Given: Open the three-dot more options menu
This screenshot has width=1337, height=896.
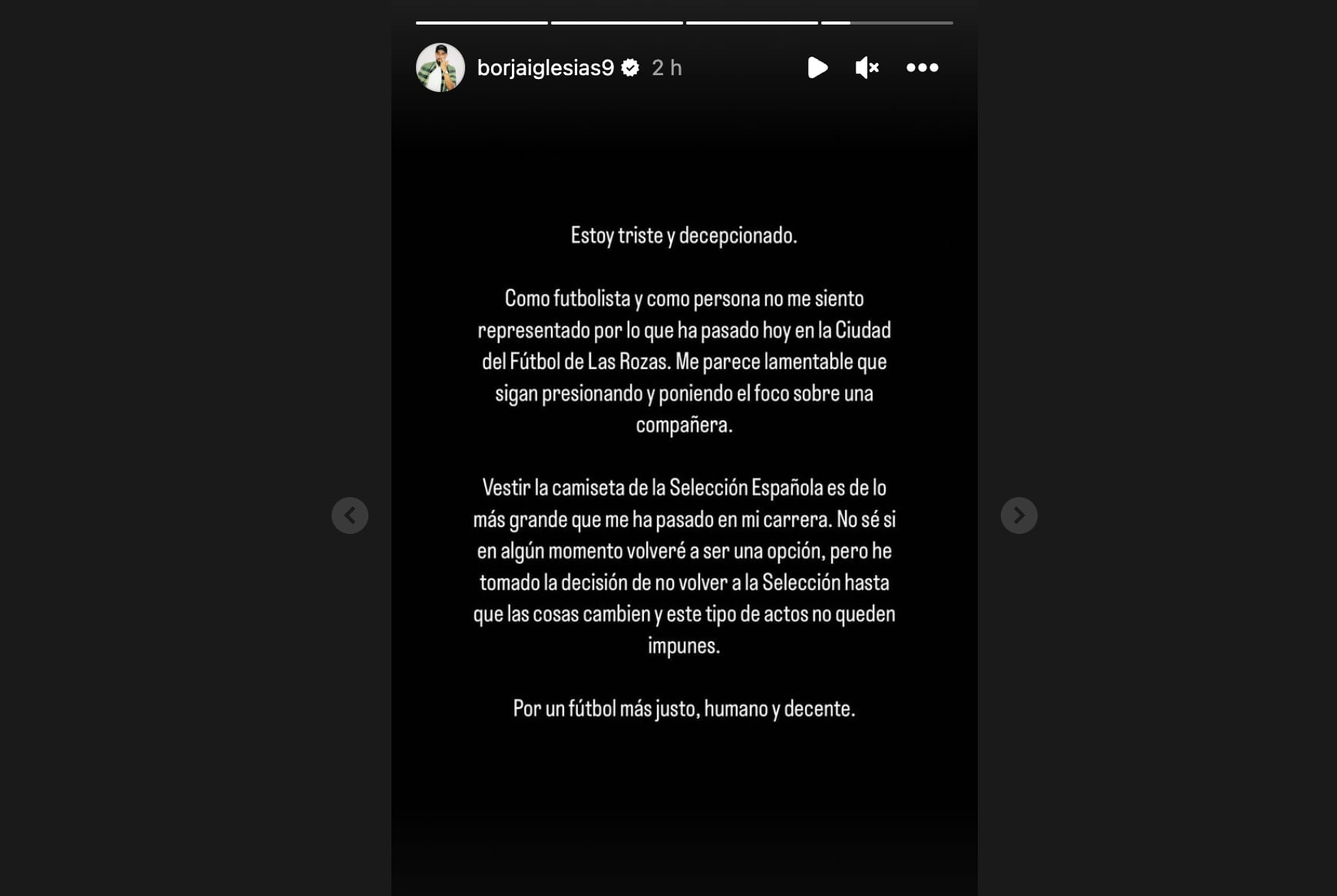Looking at the screenshot, I should click(x=922, y=68).
